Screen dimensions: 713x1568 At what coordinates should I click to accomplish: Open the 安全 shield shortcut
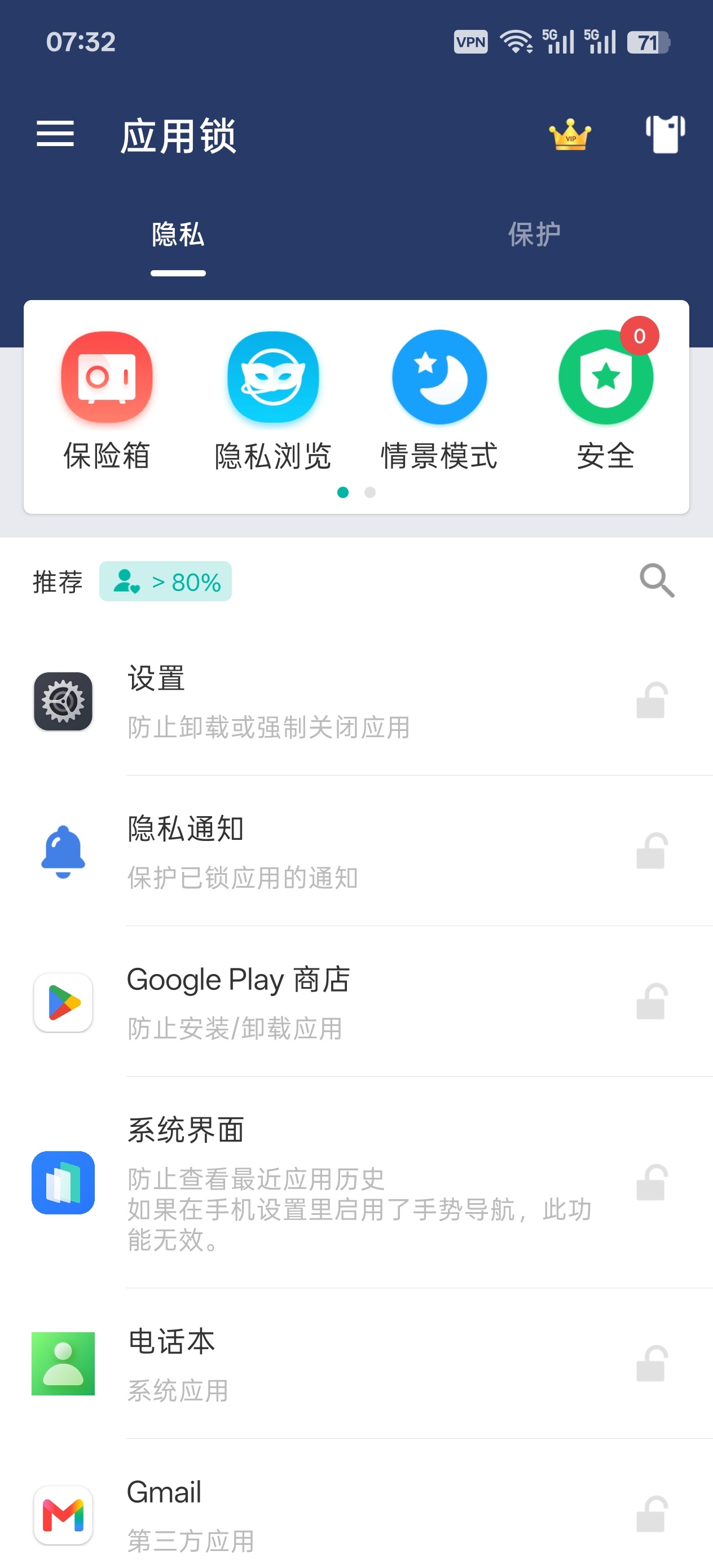click(606, 402)
